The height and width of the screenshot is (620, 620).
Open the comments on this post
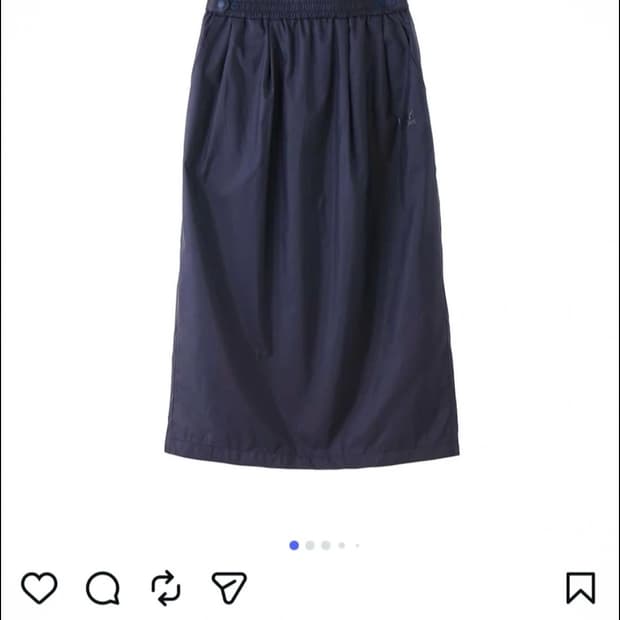point(103,588)
